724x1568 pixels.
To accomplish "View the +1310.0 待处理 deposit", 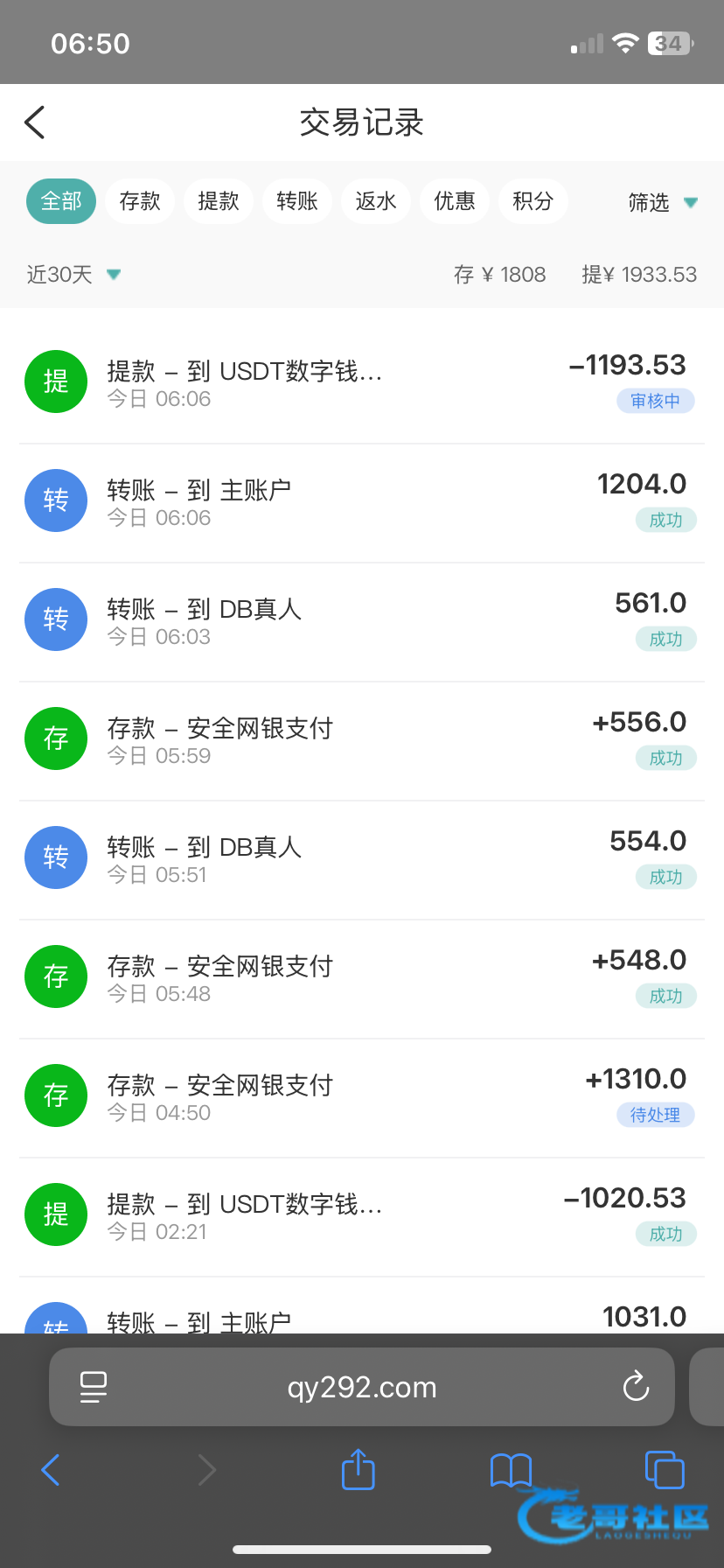I will tap(362, 1097).
